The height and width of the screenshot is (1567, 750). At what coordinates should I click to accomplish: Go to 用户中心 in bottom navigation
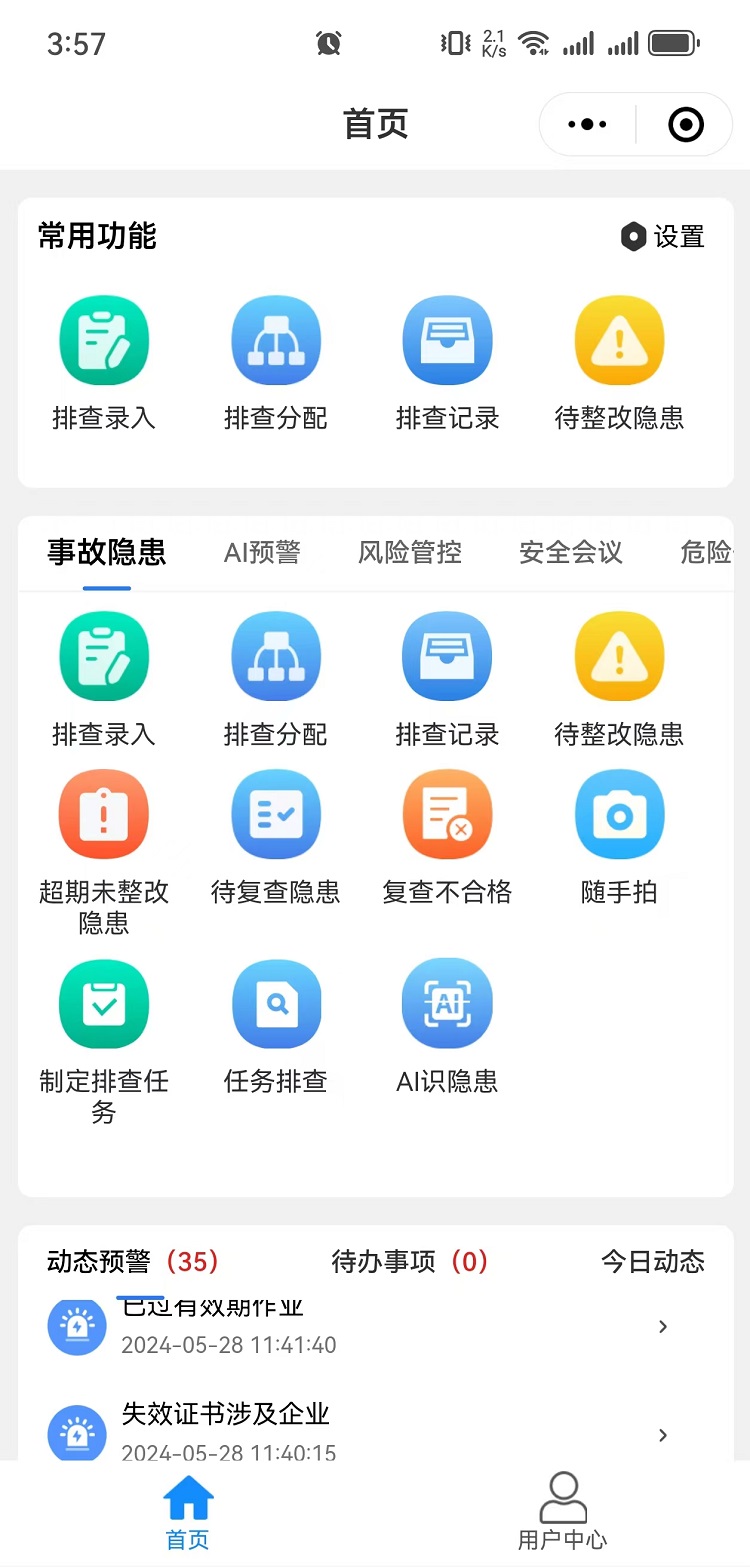tap(562, 1512)
